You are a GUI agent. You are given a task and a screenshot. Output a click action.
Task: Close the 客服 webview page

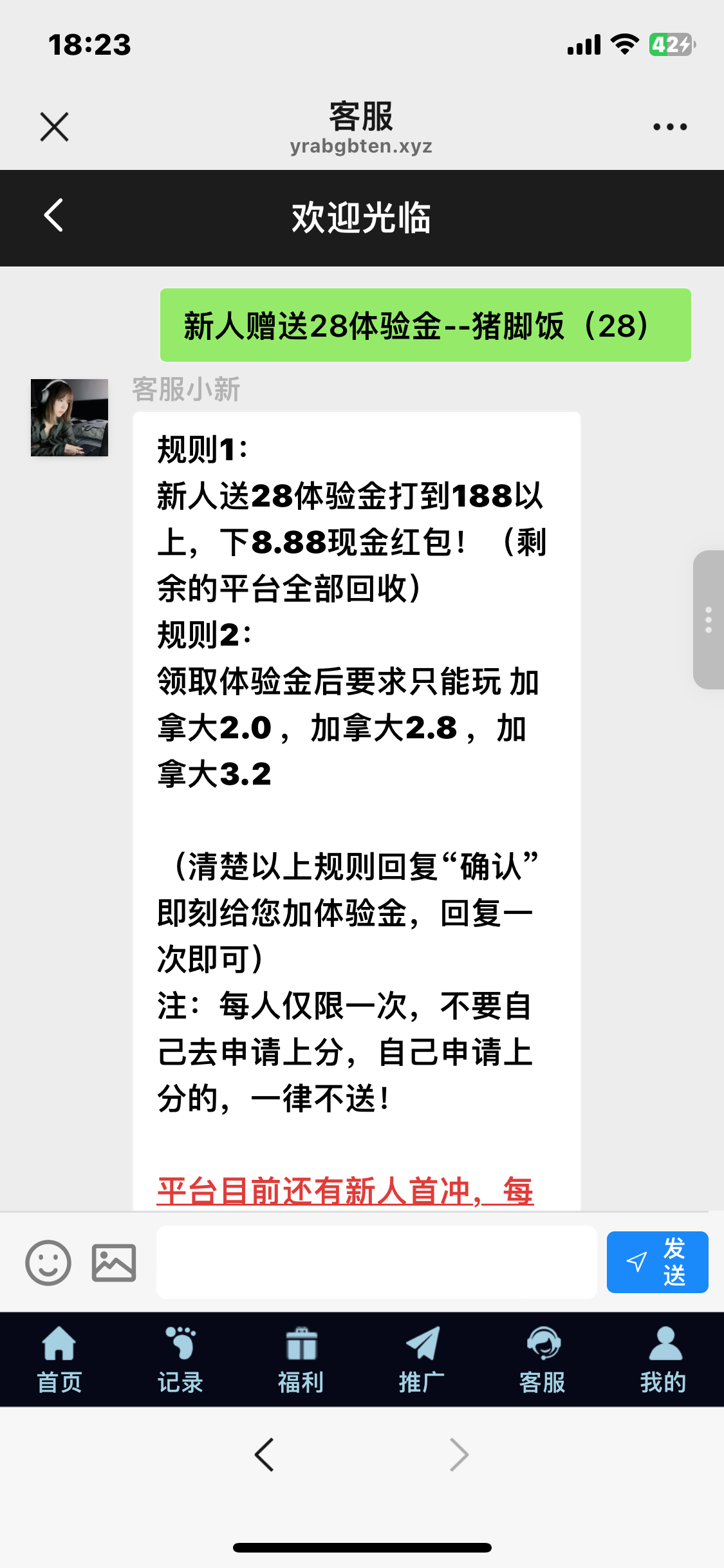(x=54, y=127)
